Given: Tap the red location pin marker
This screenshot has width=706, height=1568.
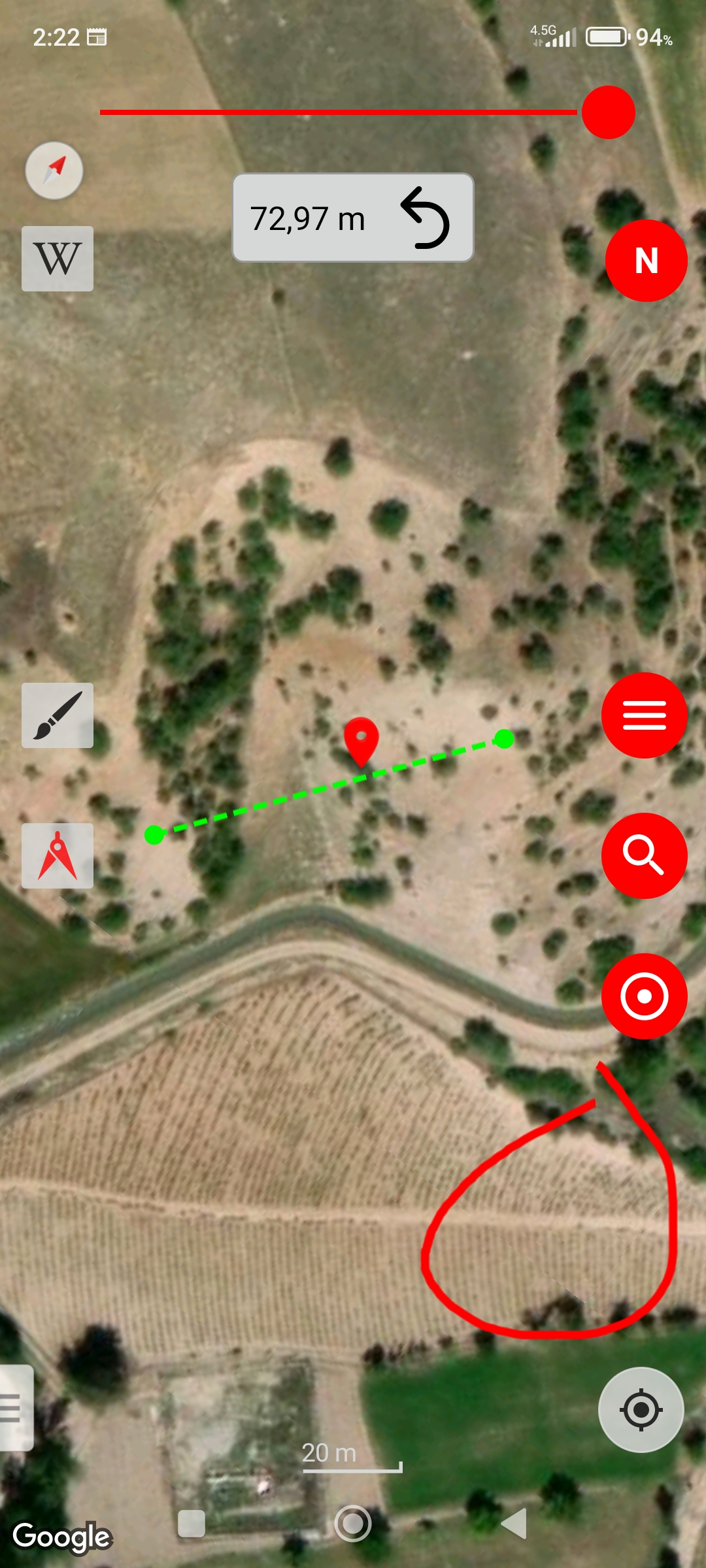Looking at the screenshot, I should click(361, 739).
